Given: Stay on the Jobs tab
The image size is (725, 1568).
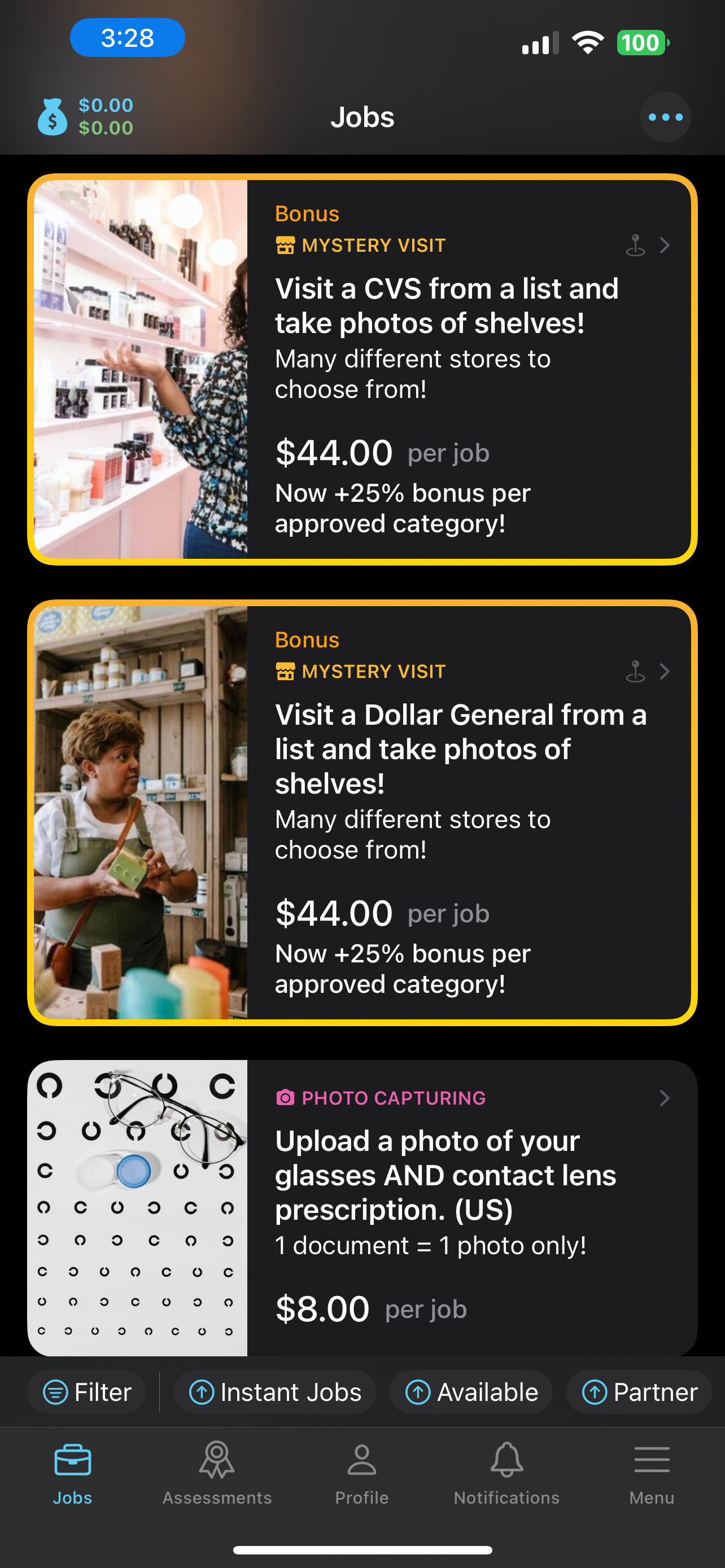Looking at the screenshot, I should (72, 1472).
